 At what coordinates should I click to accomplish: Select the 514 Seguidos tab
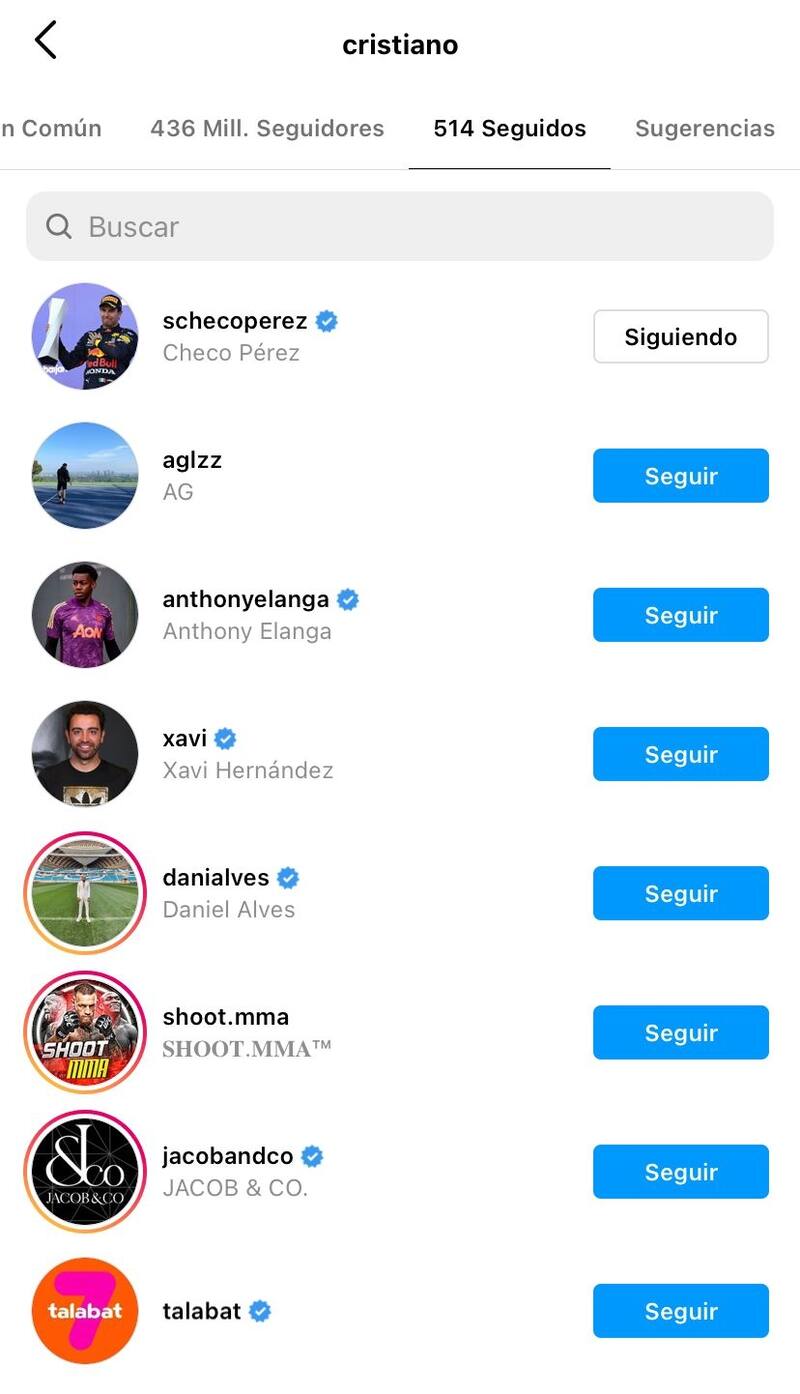coord(509,129)
